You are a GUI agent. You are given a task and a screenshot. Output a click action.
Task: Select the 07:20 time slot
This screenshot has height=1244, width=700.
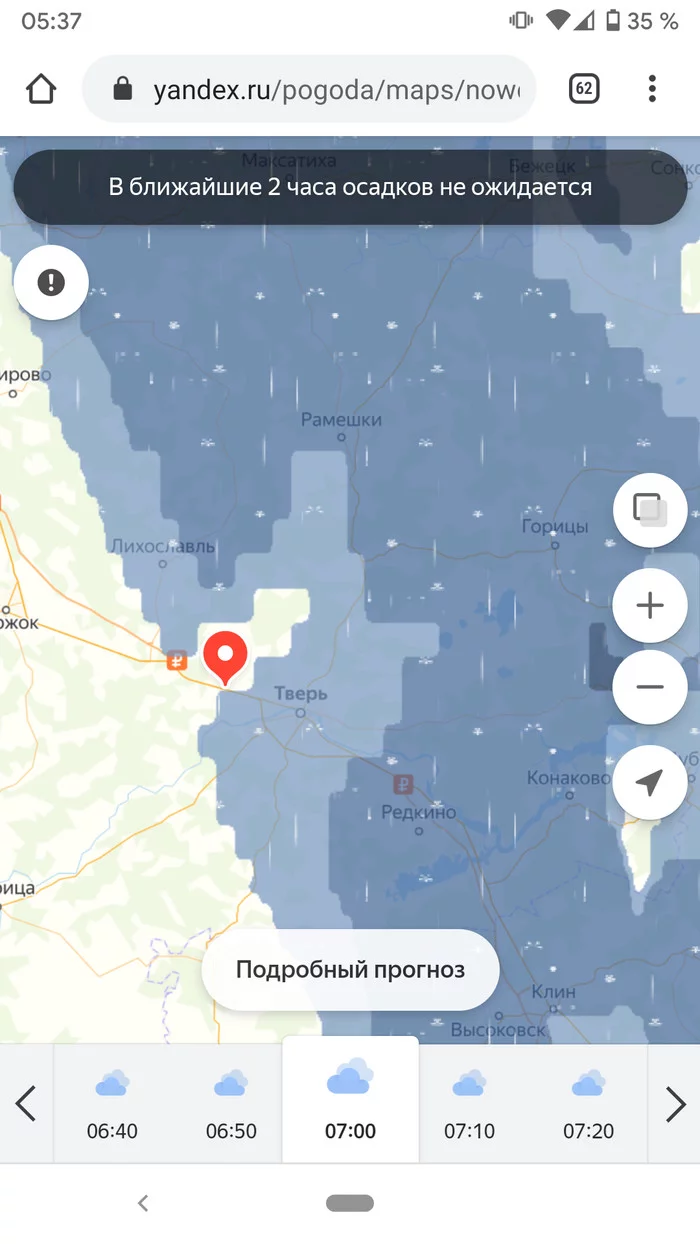pyautogui.click(x=588, y=1104)
